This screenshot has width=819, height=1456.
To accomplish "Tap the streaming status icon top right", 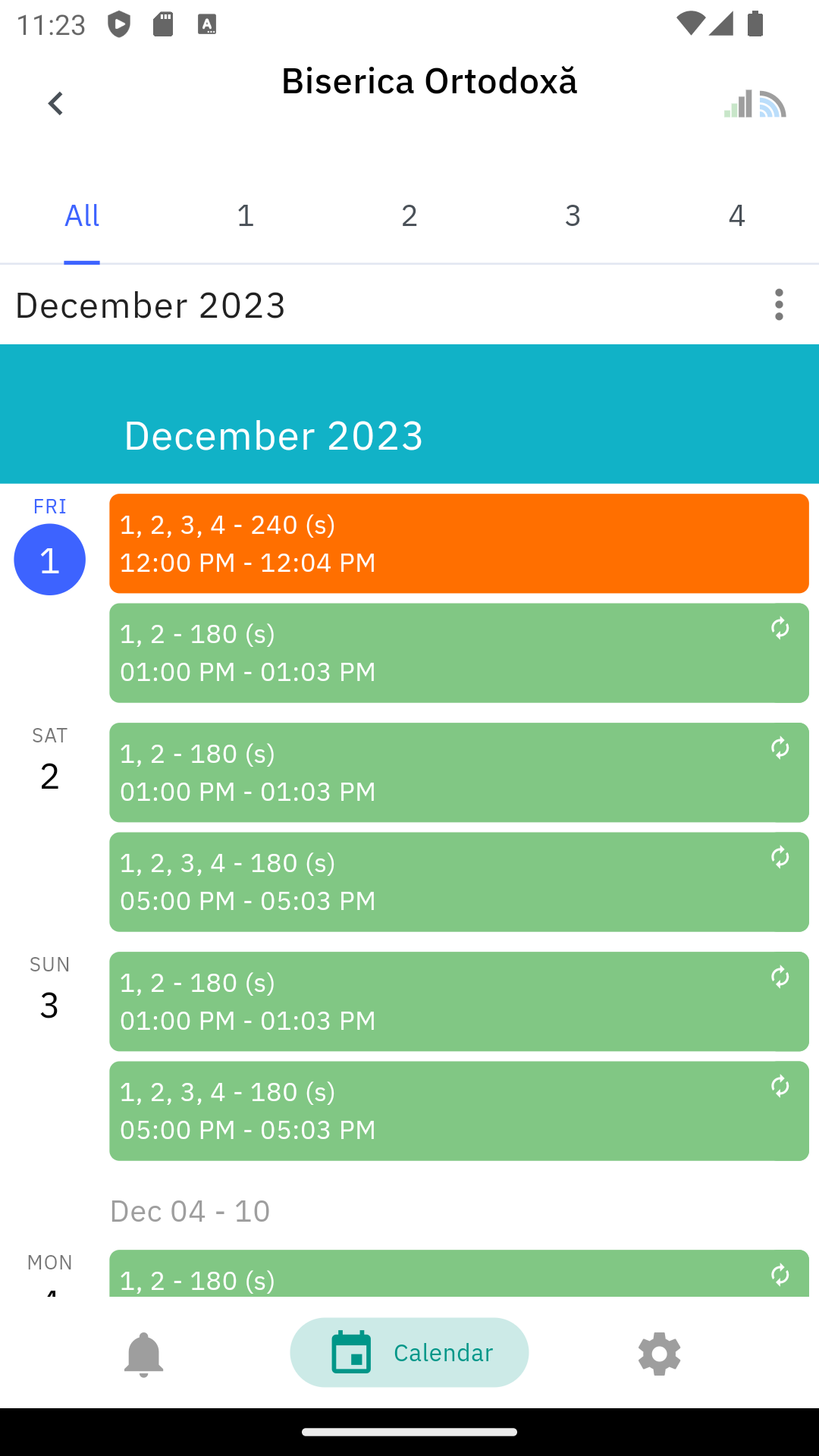I will coord(771,106).
